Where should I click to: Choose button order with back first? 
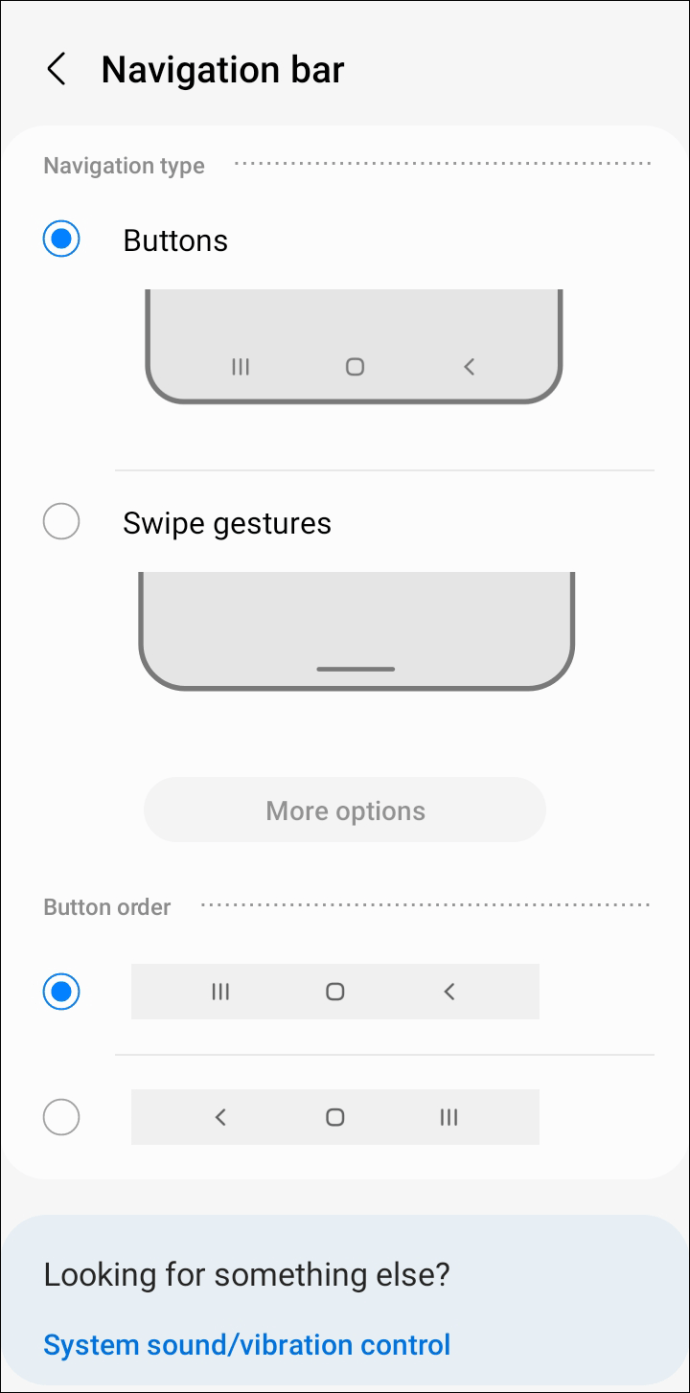(62, 1117)
